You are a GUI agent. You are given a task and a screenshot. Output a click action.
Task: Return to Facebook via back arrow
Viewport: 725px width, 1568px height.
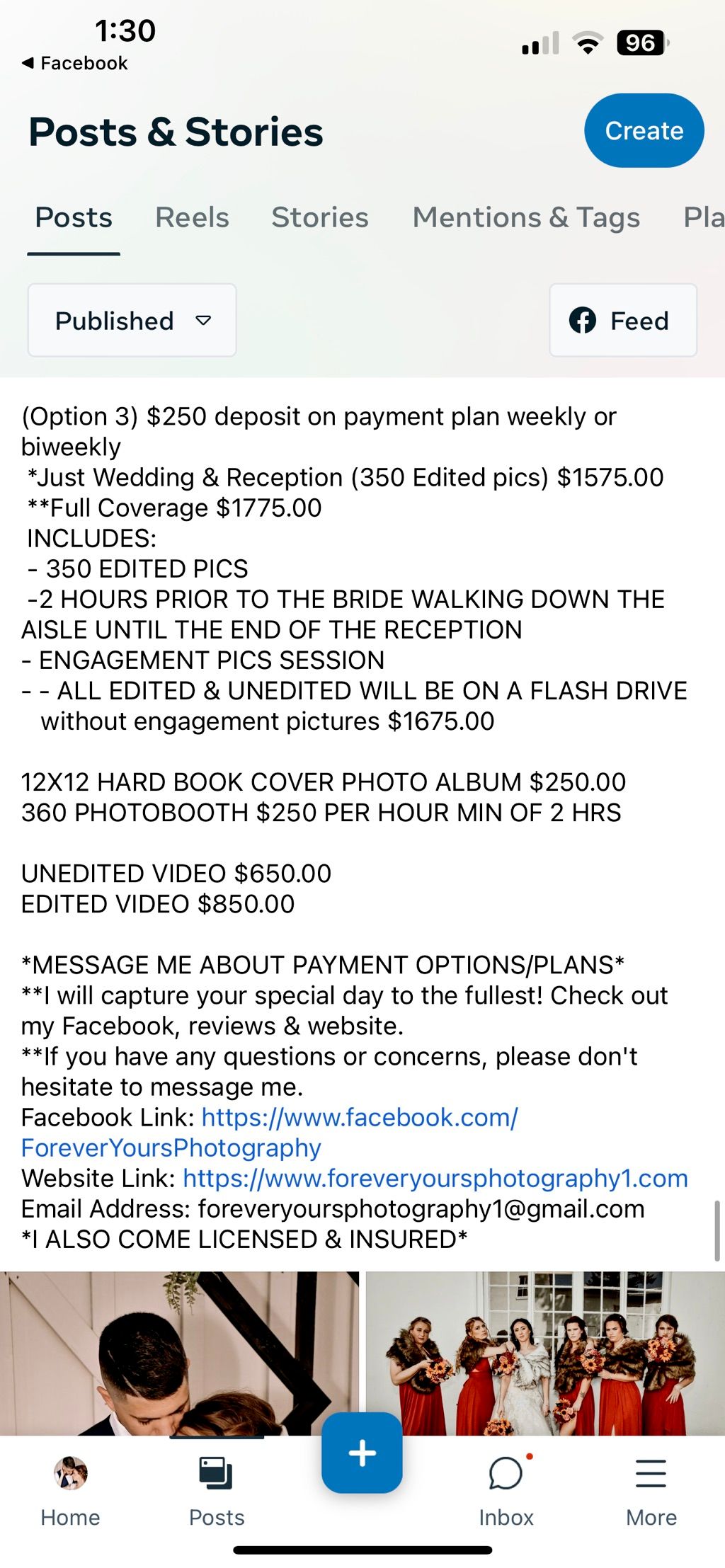[x=74, y=63]
